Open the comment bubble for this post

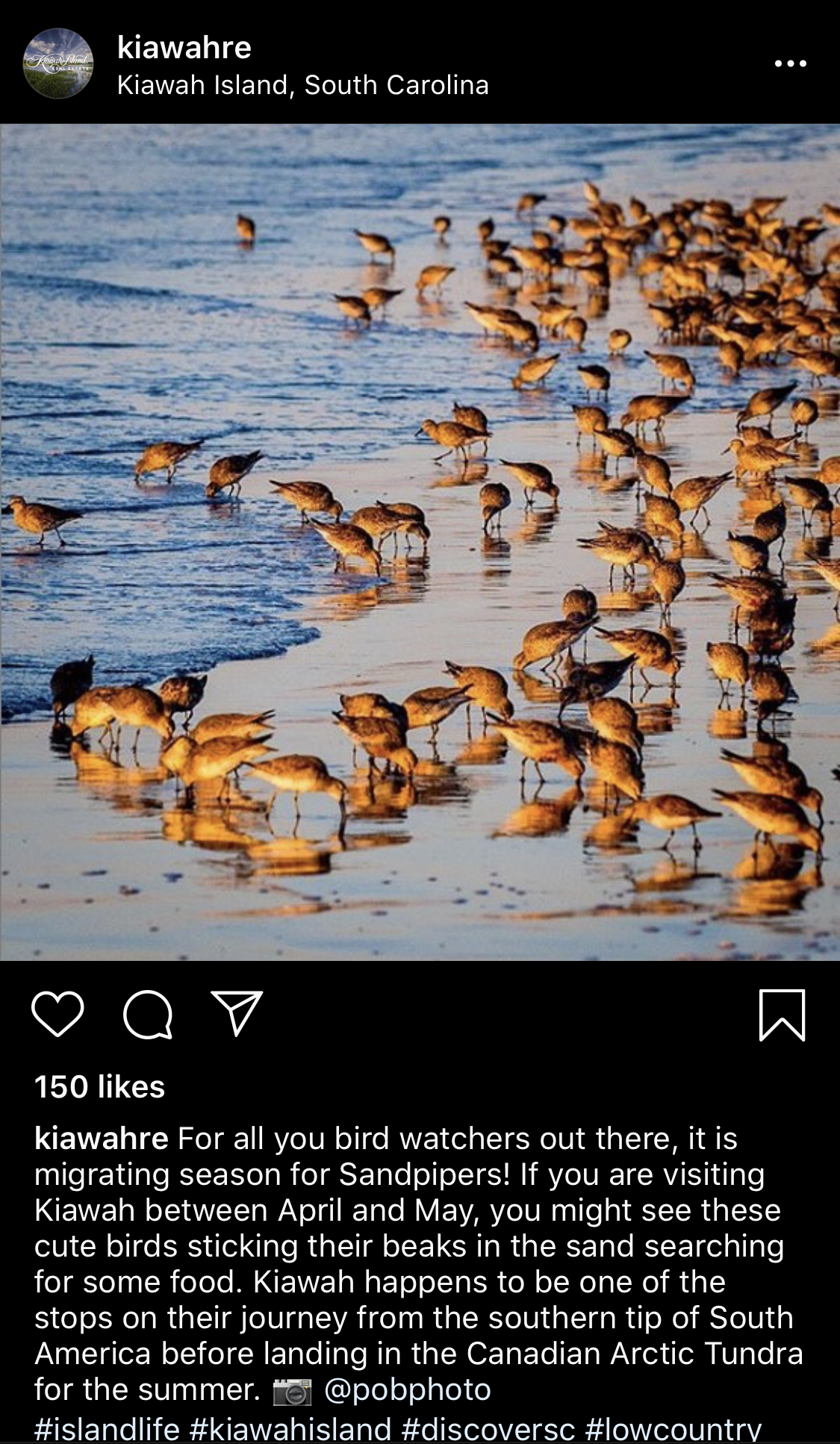pyautogui.click(x=148, y=1014)
